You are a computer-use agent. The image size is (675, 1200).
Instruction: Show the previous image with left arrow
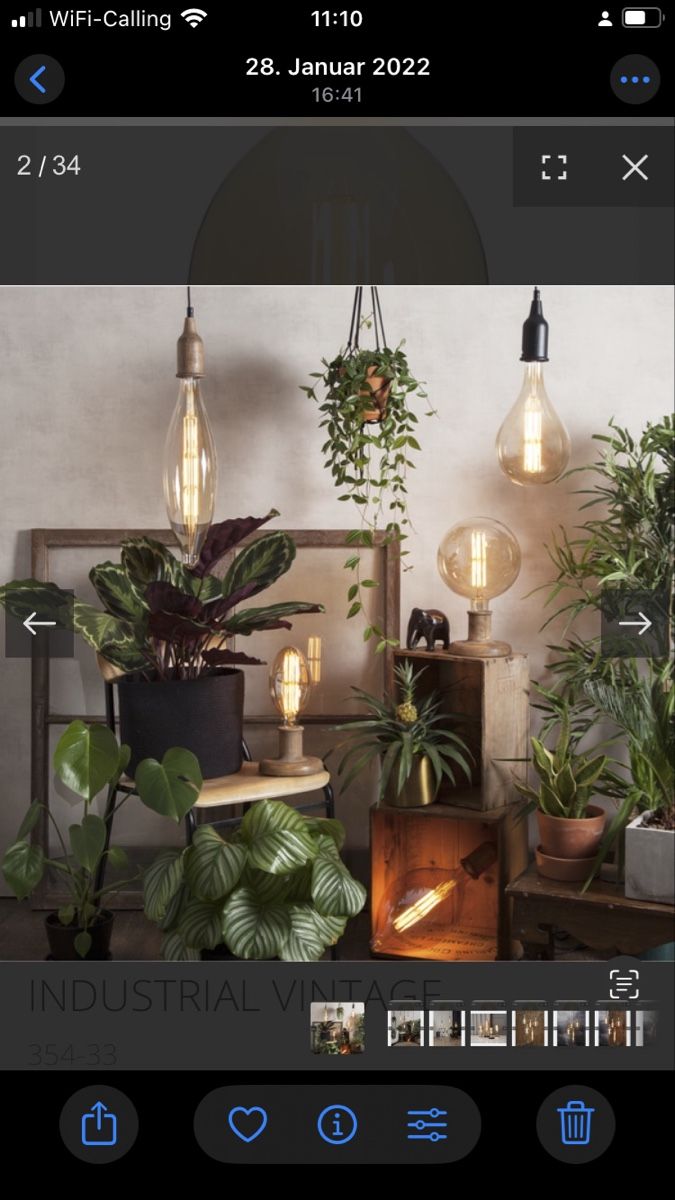(39, 624)
